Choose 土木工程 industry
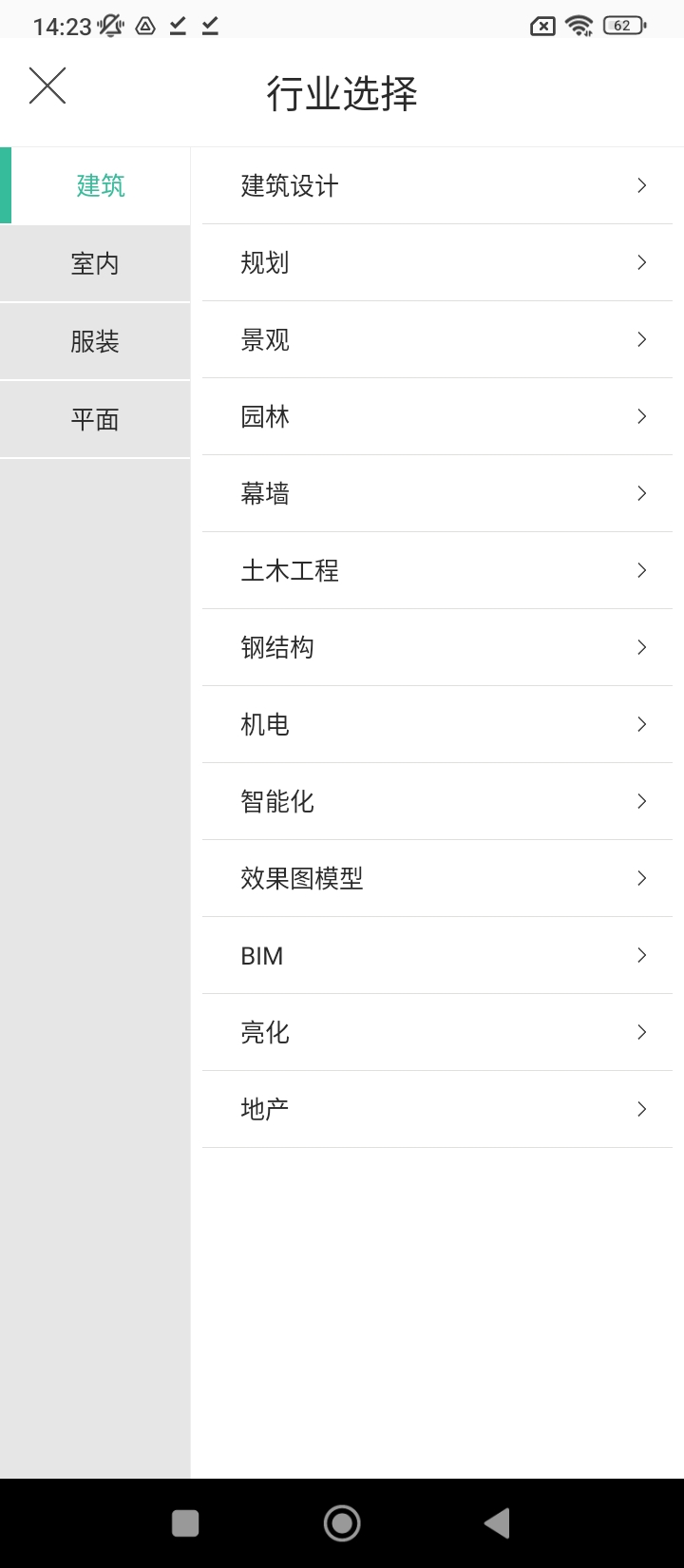The height and width of the screenshot is (1568, 684). [x=437, y=570]
